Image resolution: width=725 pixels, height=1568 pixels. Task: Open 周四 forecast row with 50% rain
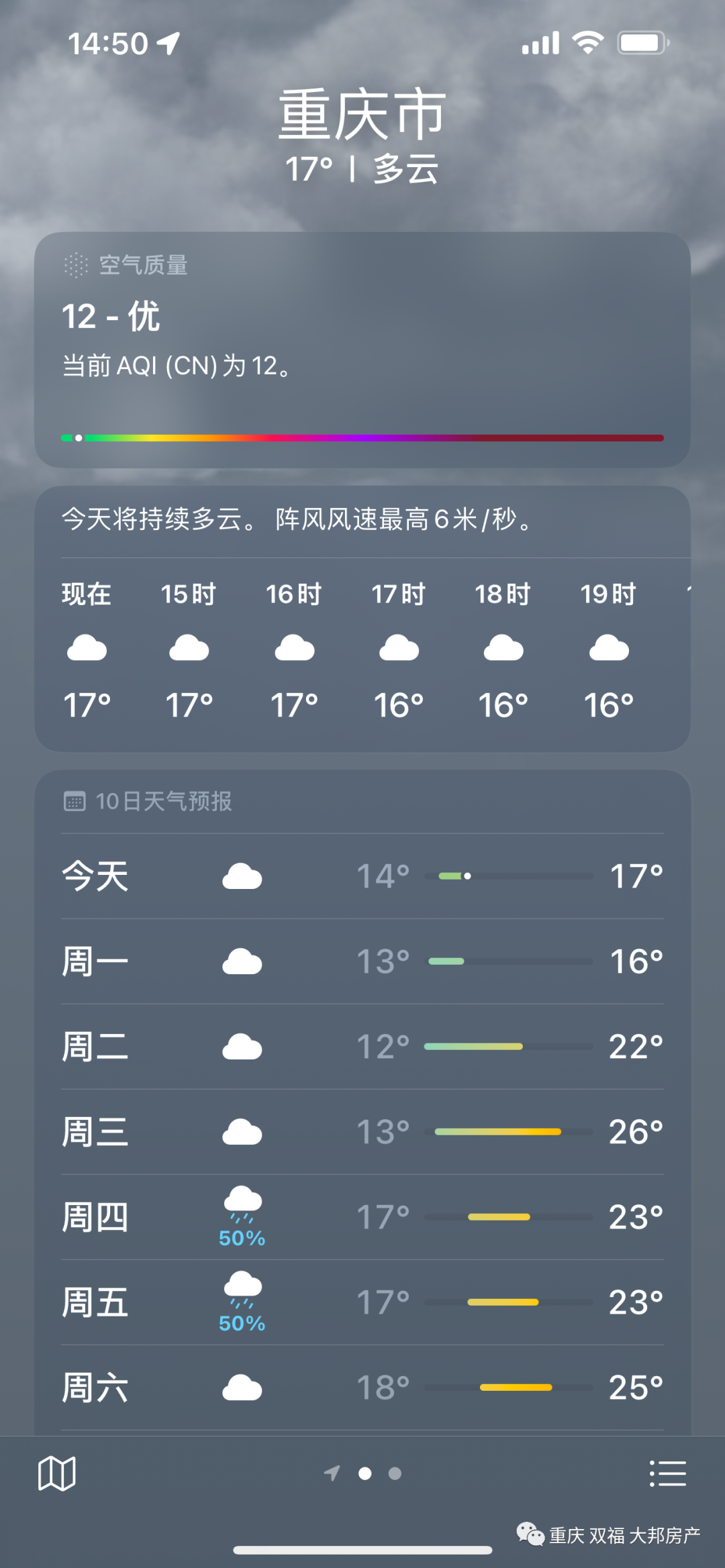(362, 1217)
